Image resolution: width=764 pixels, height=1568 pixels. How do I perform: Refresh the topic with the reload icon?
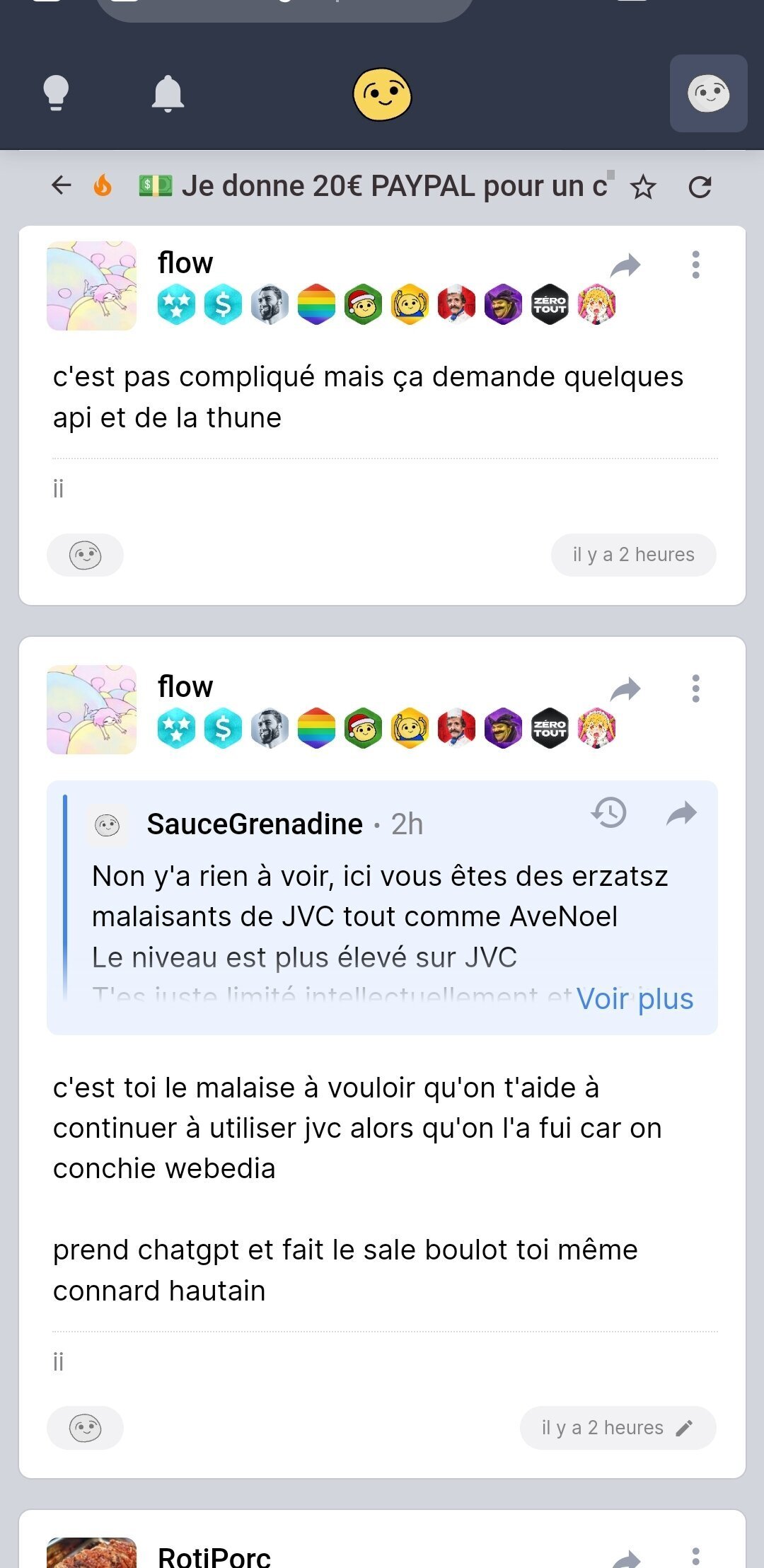[700, 188]
